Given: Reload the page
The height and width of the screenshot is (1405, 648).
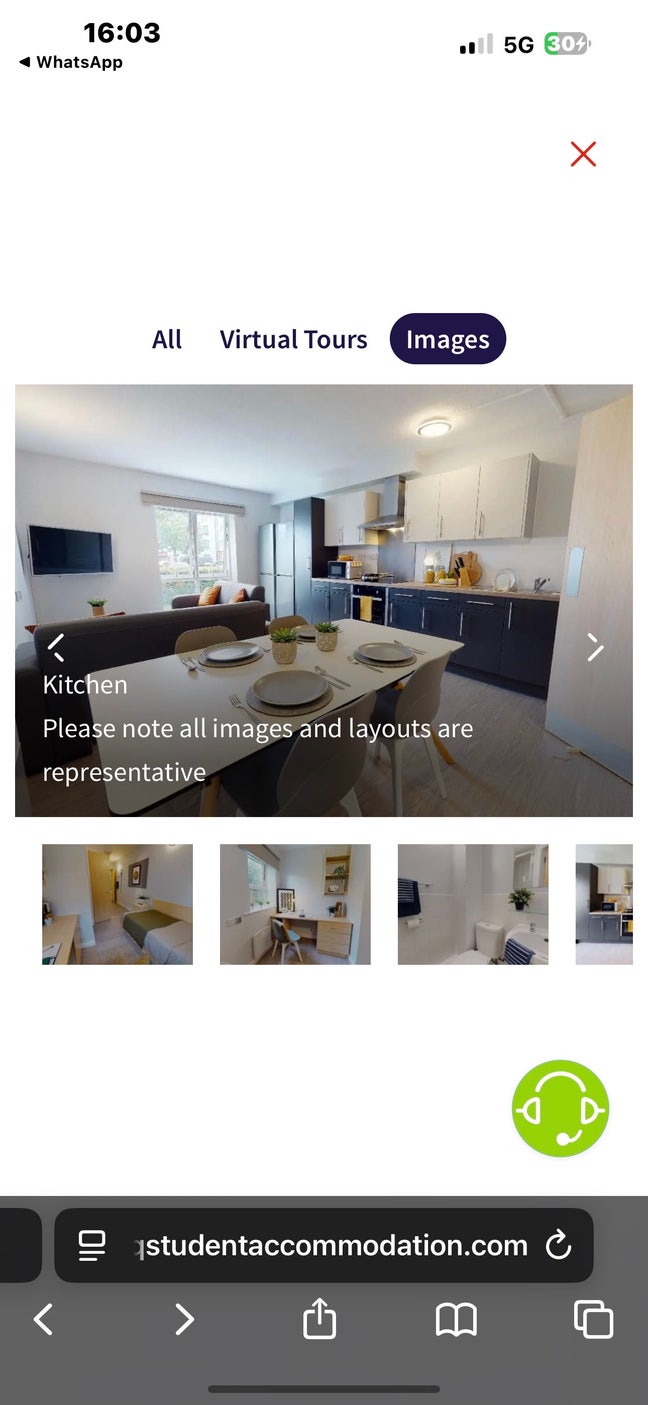Looking at the screenshot, I should (558, 1245).
